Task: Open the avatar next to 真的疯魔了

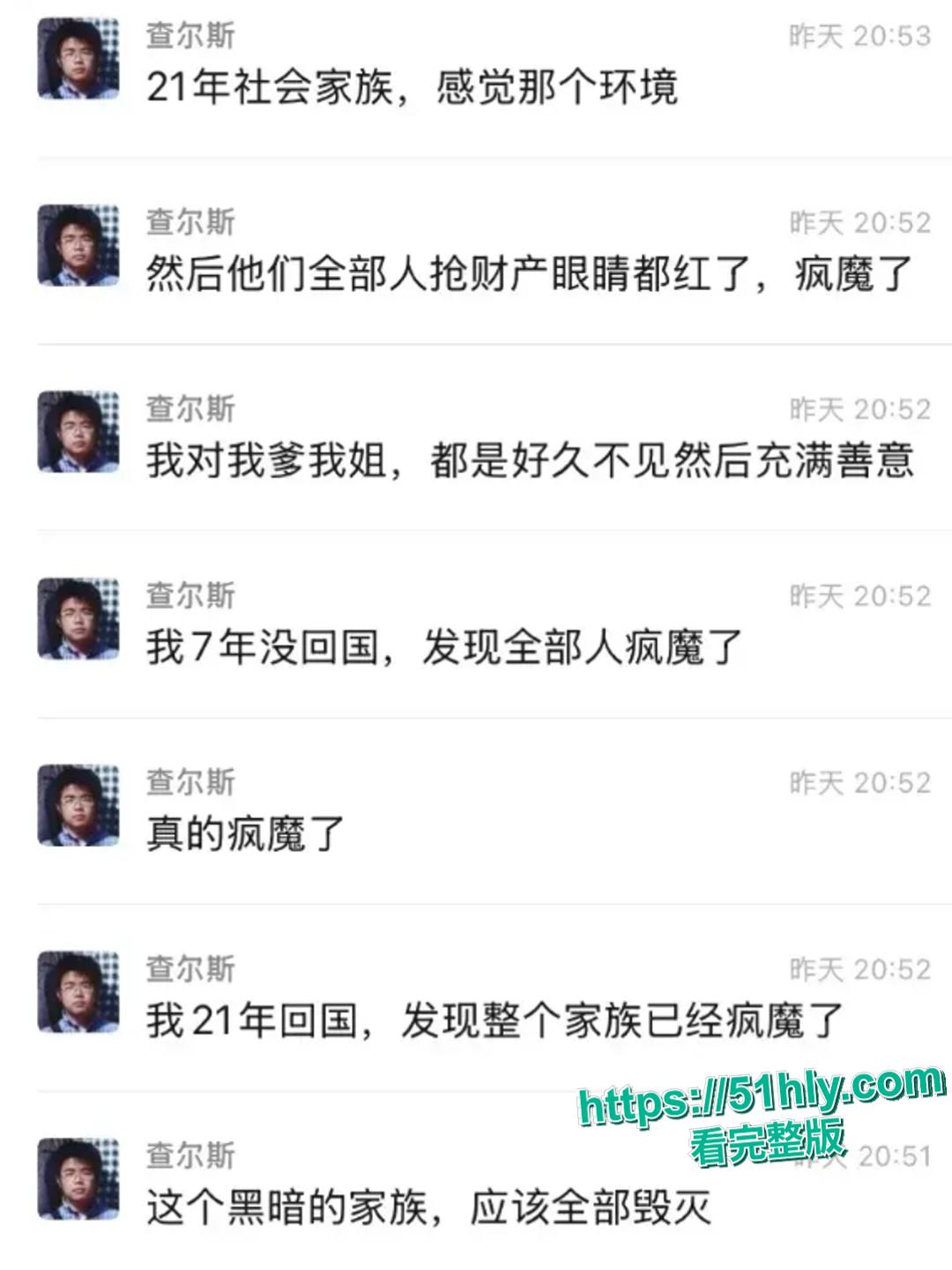Action: coord(78,803)
